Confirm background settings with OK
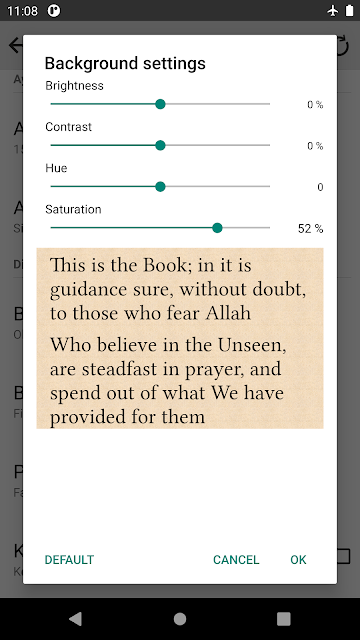The width and height of the screenshot is (360, 640). point(298,560)
